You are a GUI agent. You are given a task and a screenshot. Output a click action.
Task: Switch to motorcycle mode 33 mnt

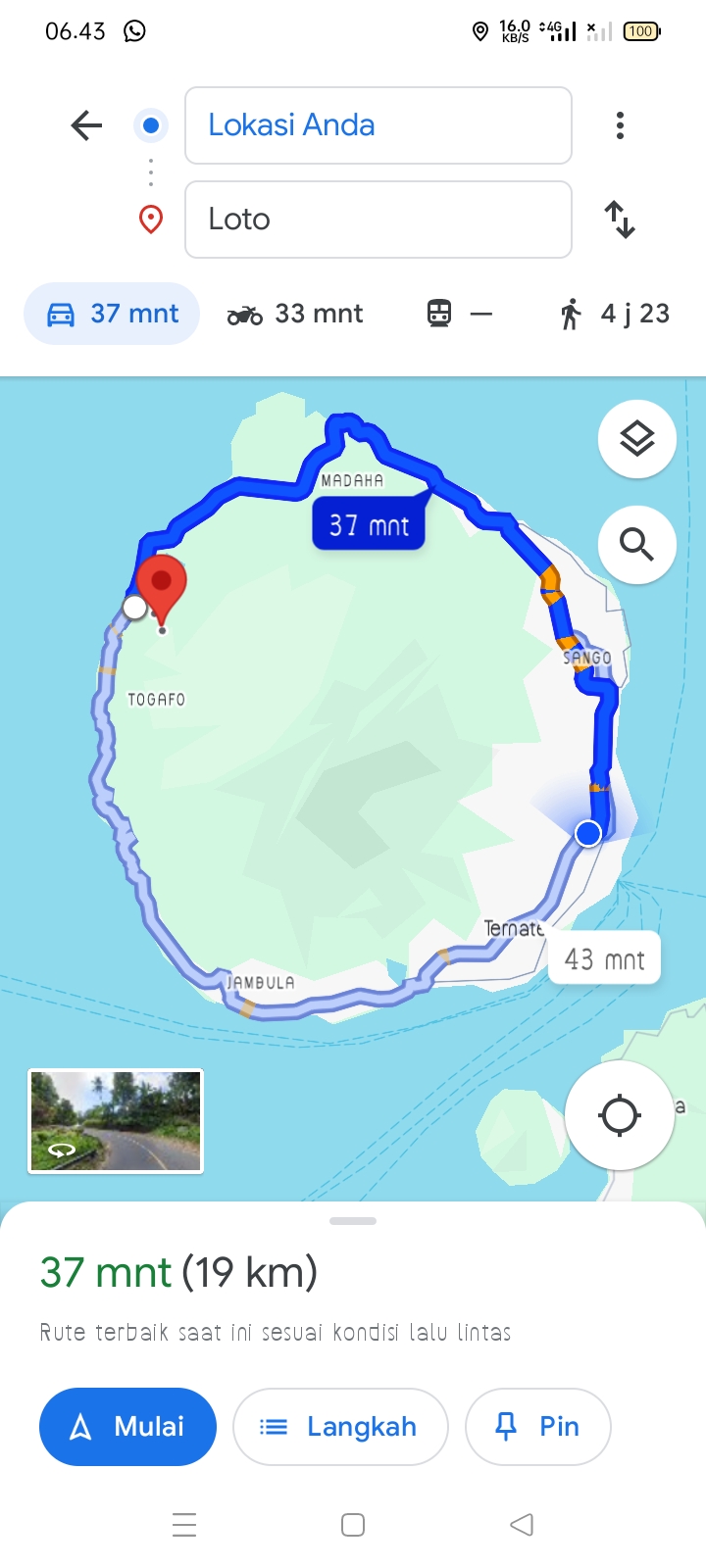point(295,314)
